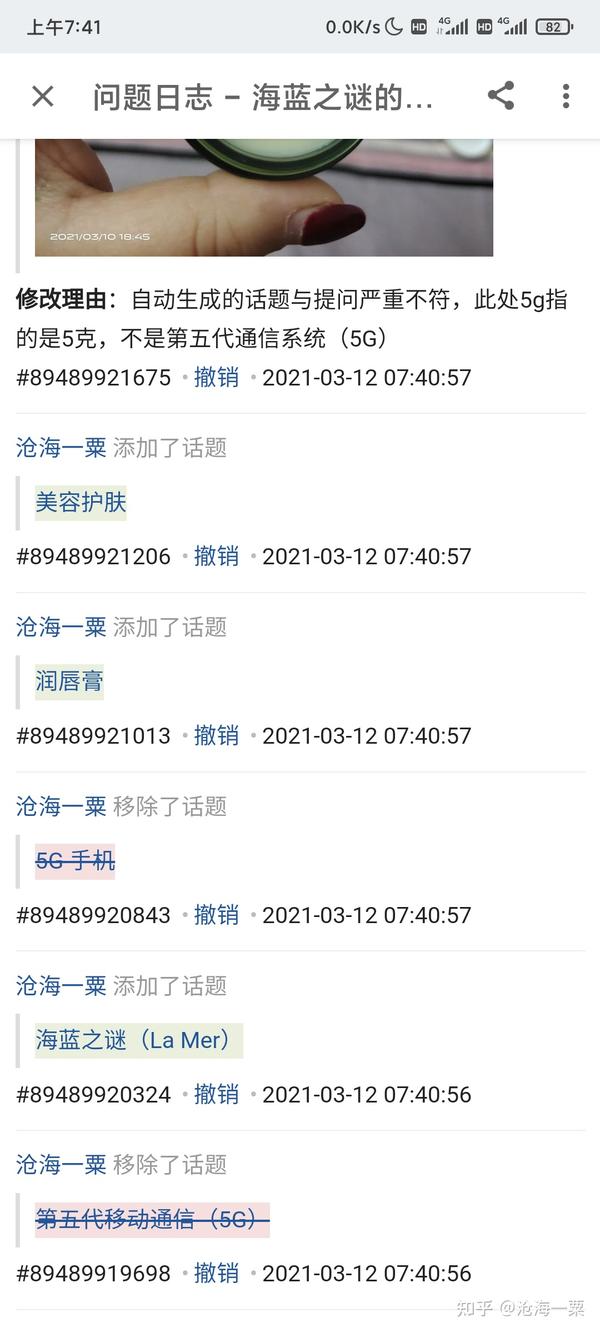Open the overflow menu
Viewport: 600px width, 1333px height.
[x=566, y=96]
